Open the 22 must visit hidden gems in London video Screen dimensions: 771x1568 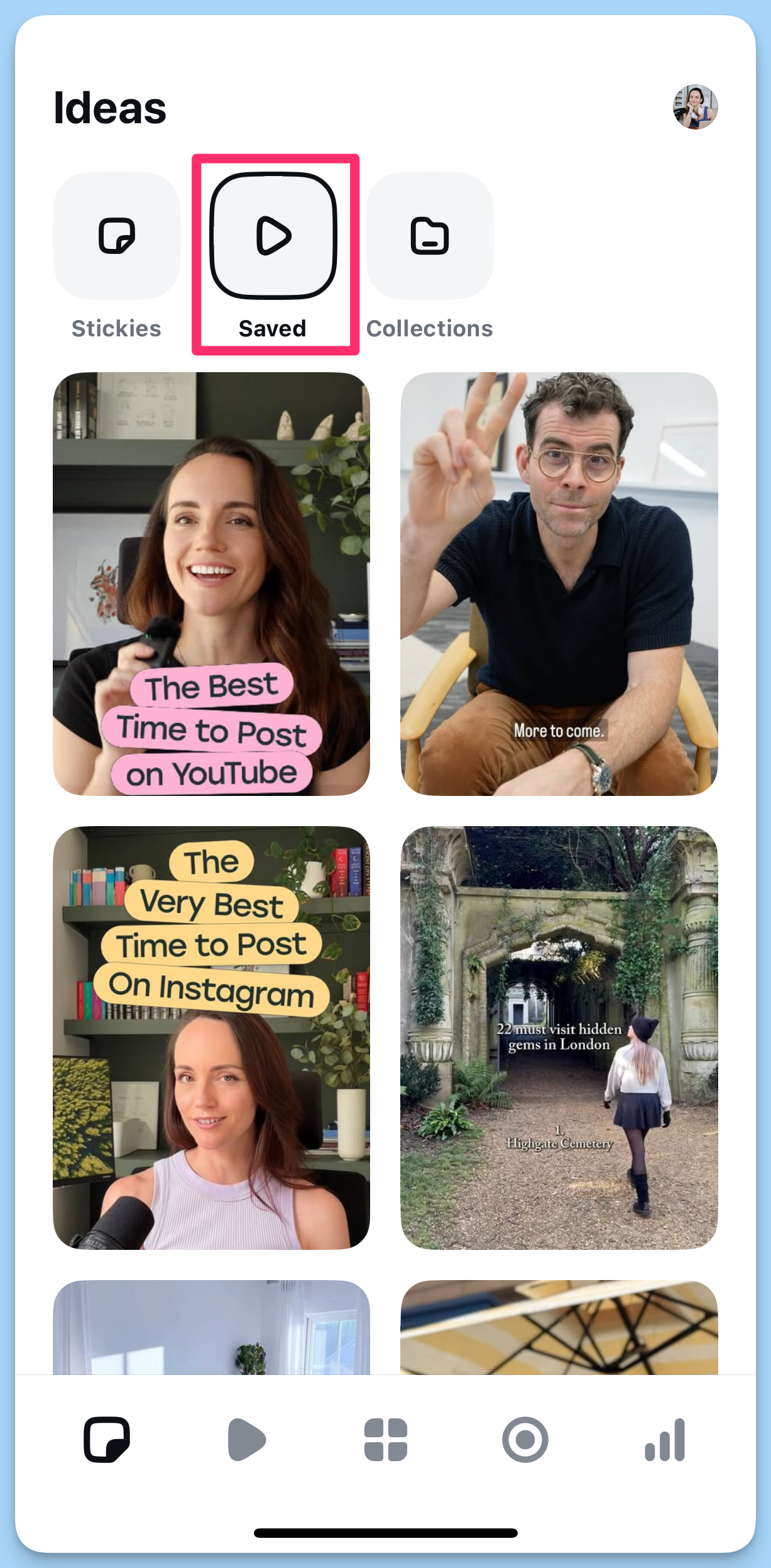tap(559, 1037)
